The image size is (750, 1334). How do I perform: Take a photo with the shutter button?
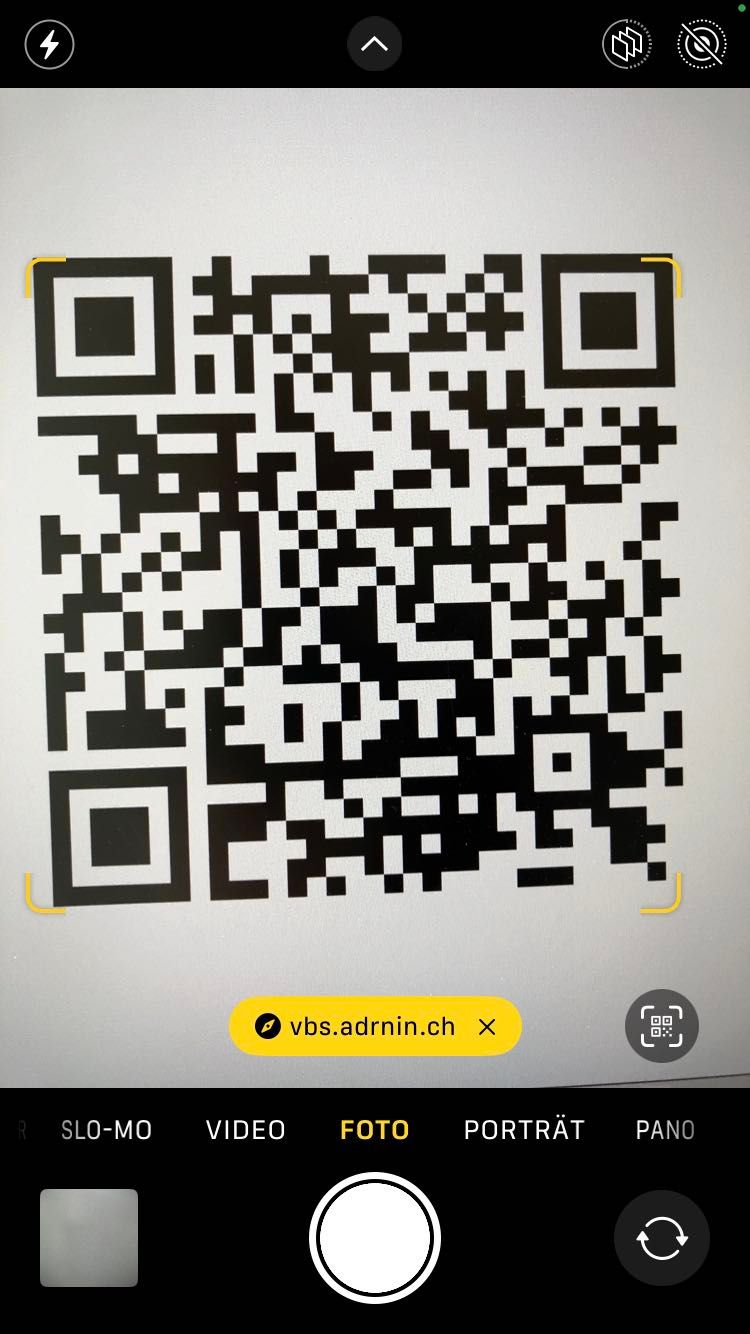point(375,1238)
